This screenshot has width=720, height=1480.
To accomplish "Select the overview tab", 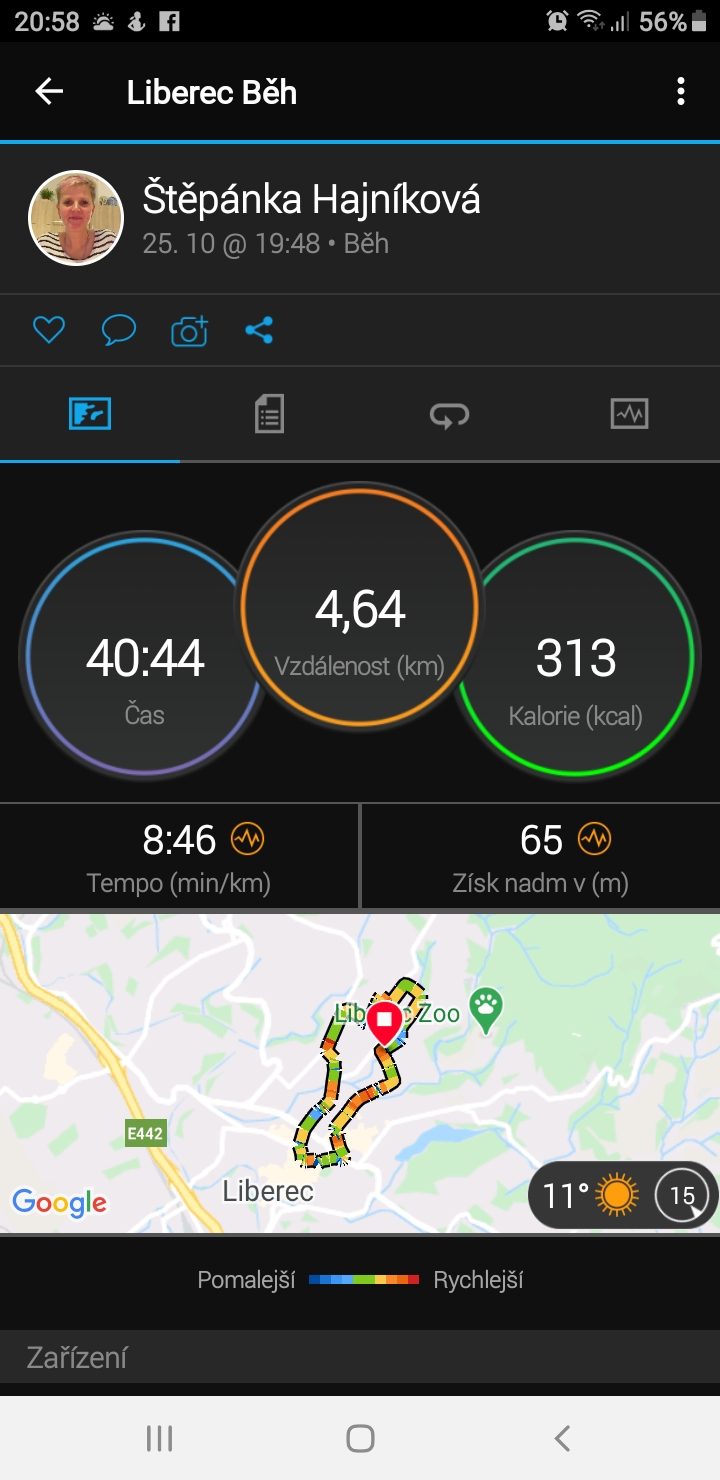I will (90, 414).
